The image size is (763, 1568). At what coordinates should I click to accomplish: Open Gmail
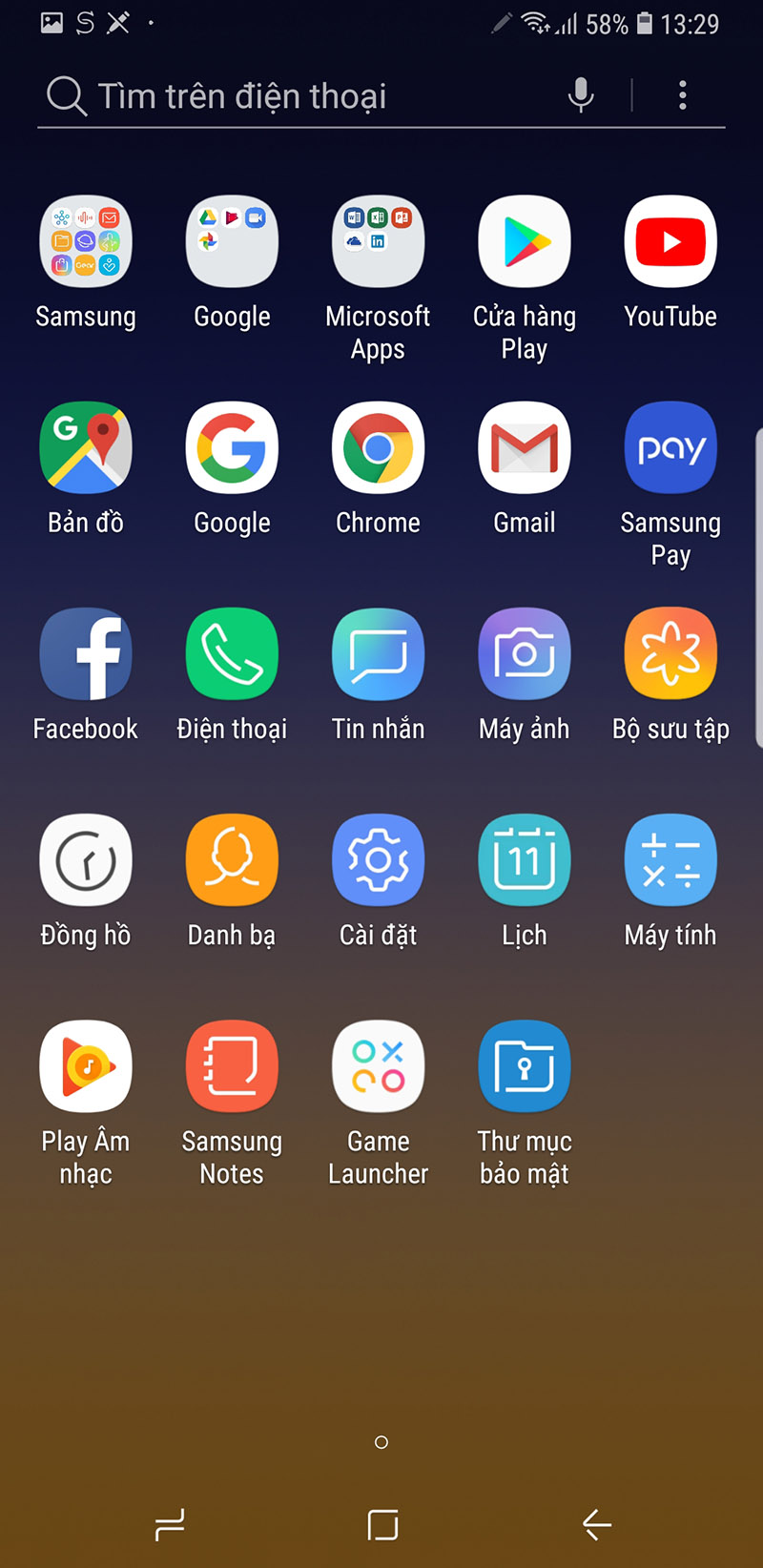click(x=525, y=447)
